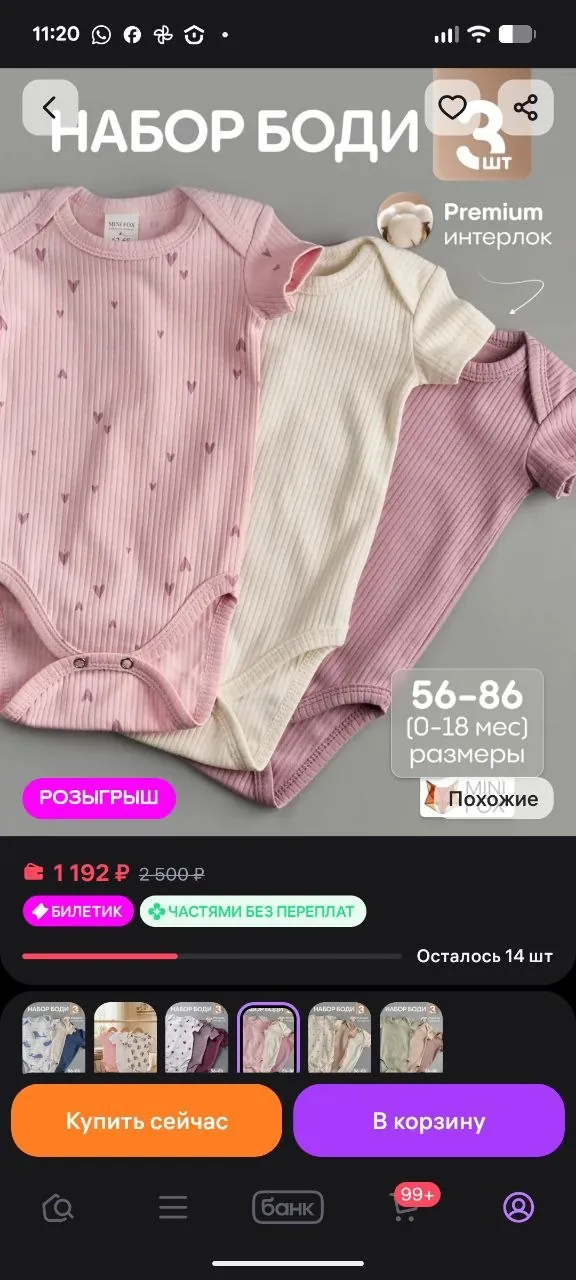Image resolution: width=576 pixels, height=1280 pixels.
Task: Add the set to cart with В корзину
Action: tap(429, 1120)
